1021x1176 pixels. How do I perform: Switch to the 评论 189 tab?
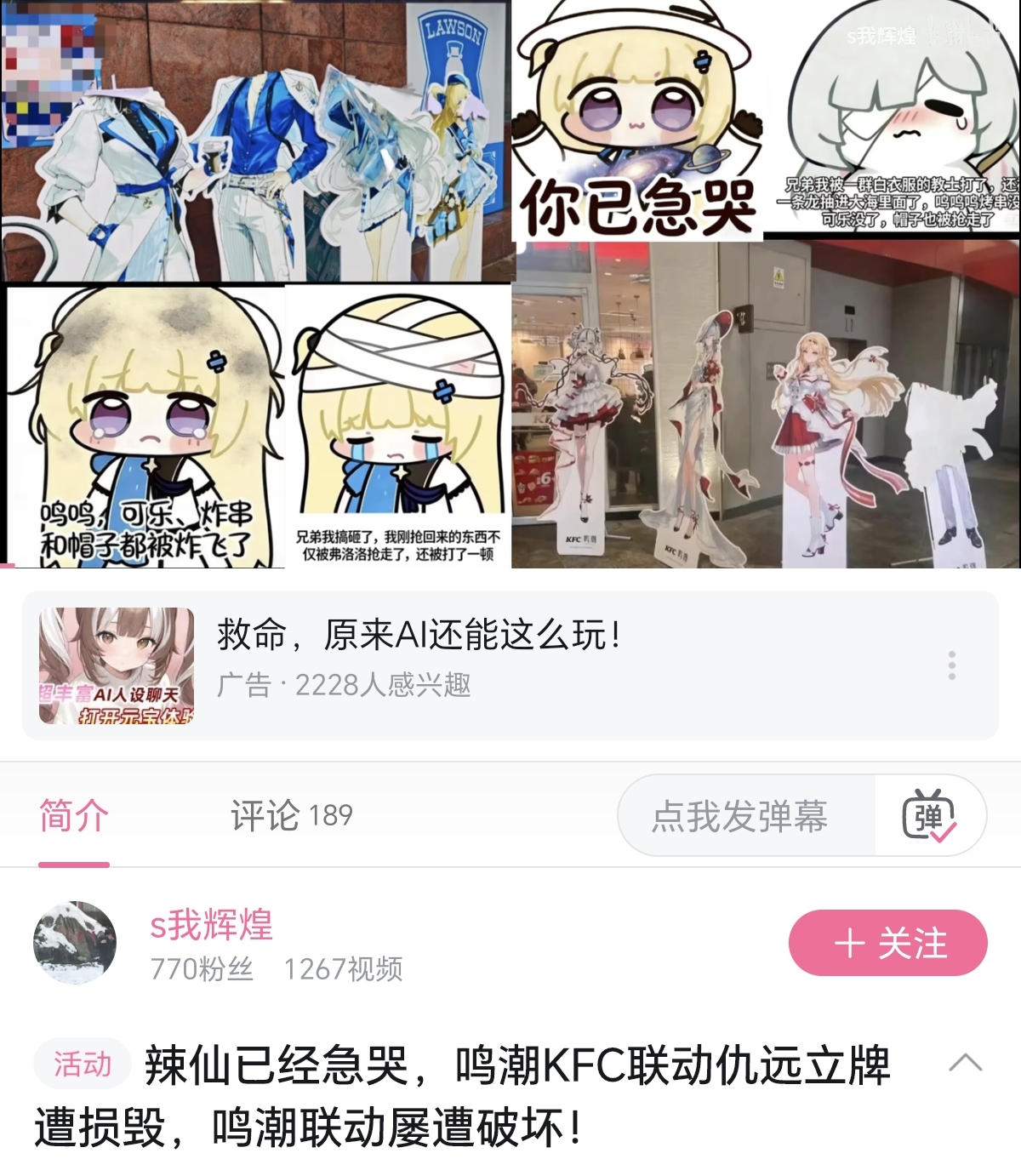pyautogui.click(x=291, y=816)
